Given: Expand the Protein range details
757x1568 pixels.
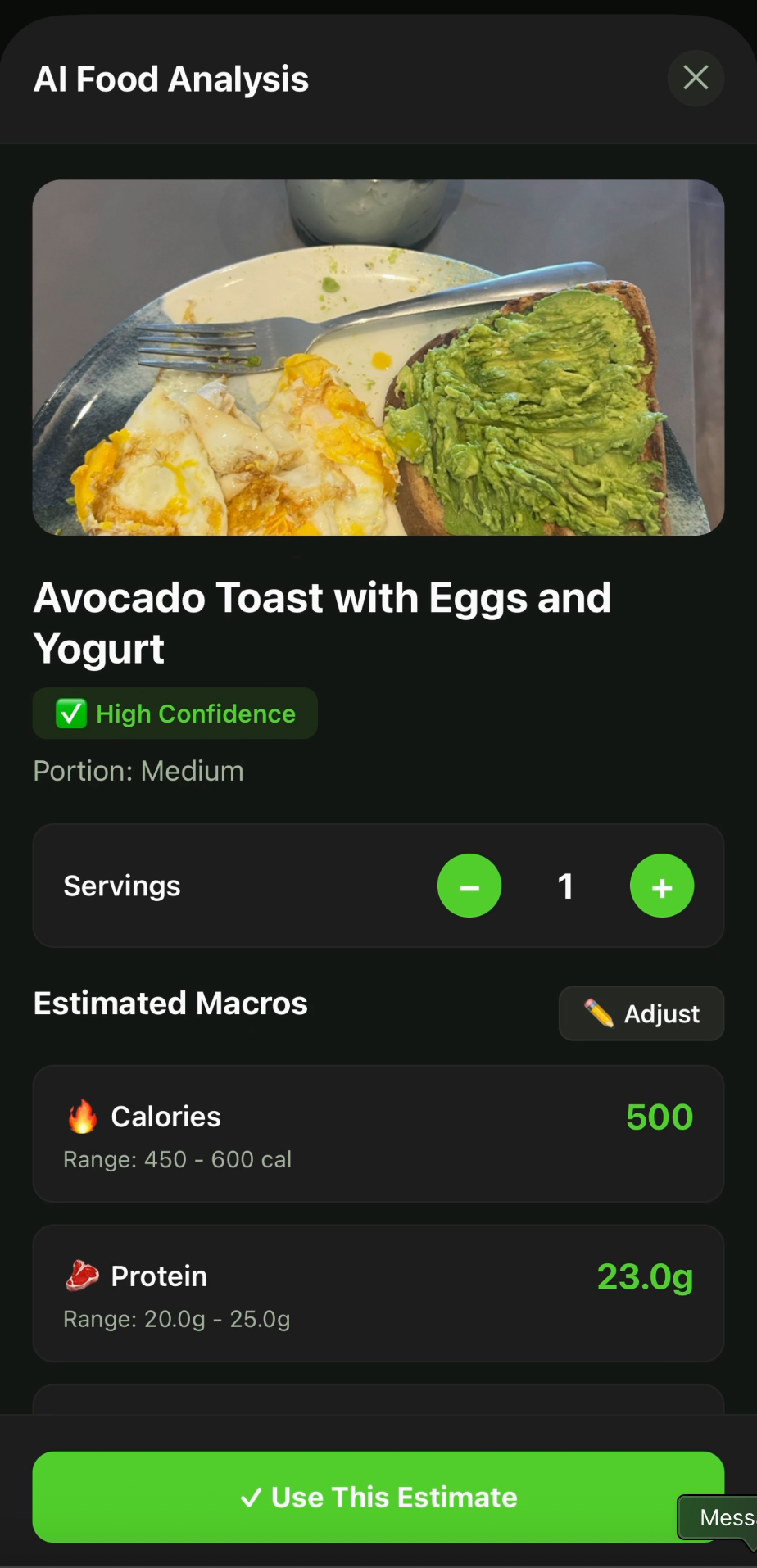Looking at the screenshot, I should coord(378,1294).
